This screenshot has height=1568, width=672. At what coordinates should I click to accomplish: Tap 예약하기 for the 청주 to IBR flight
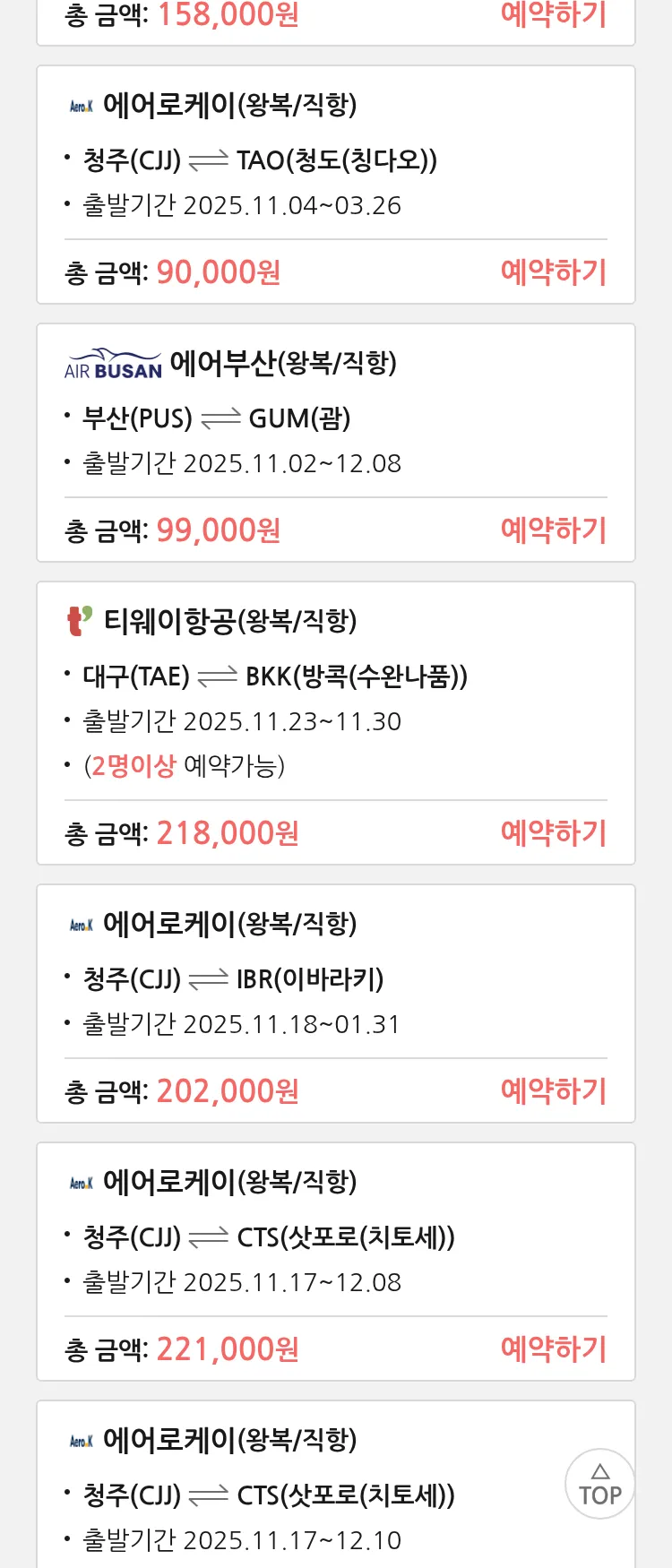[553, 1090]
